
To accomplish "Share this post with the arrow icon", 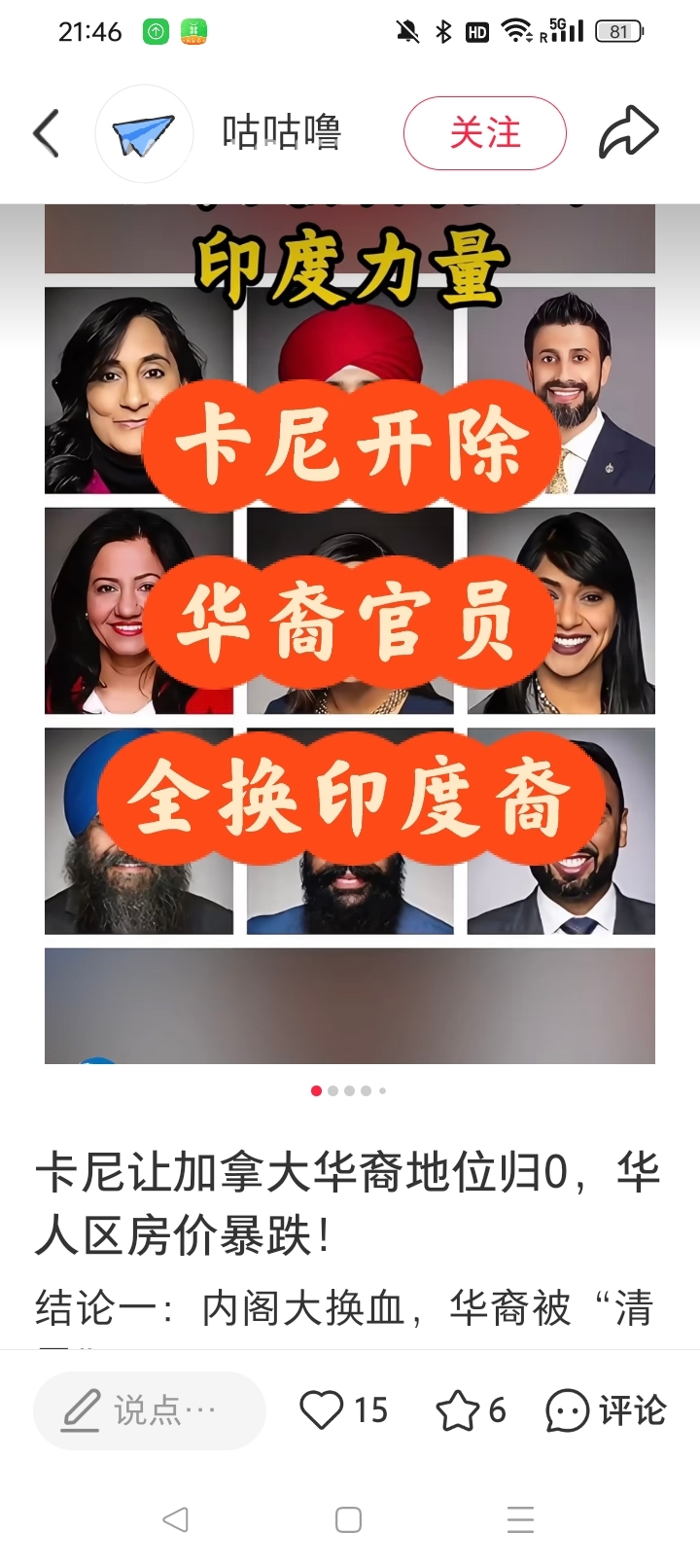I will pyautogui.click(x=628, y=133).
